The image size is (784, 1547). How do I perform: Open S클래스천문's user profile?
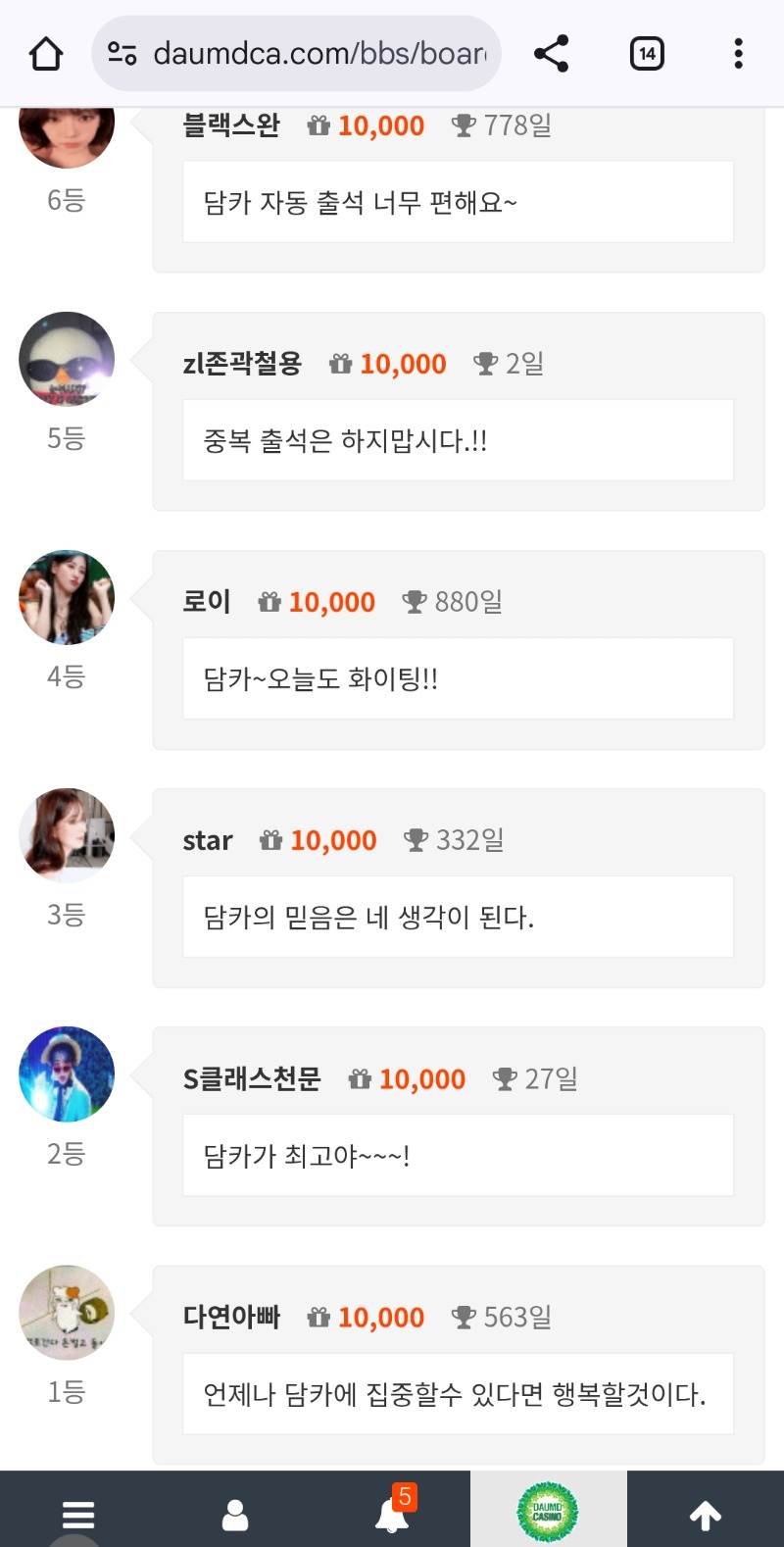(x=252, y=1079)
